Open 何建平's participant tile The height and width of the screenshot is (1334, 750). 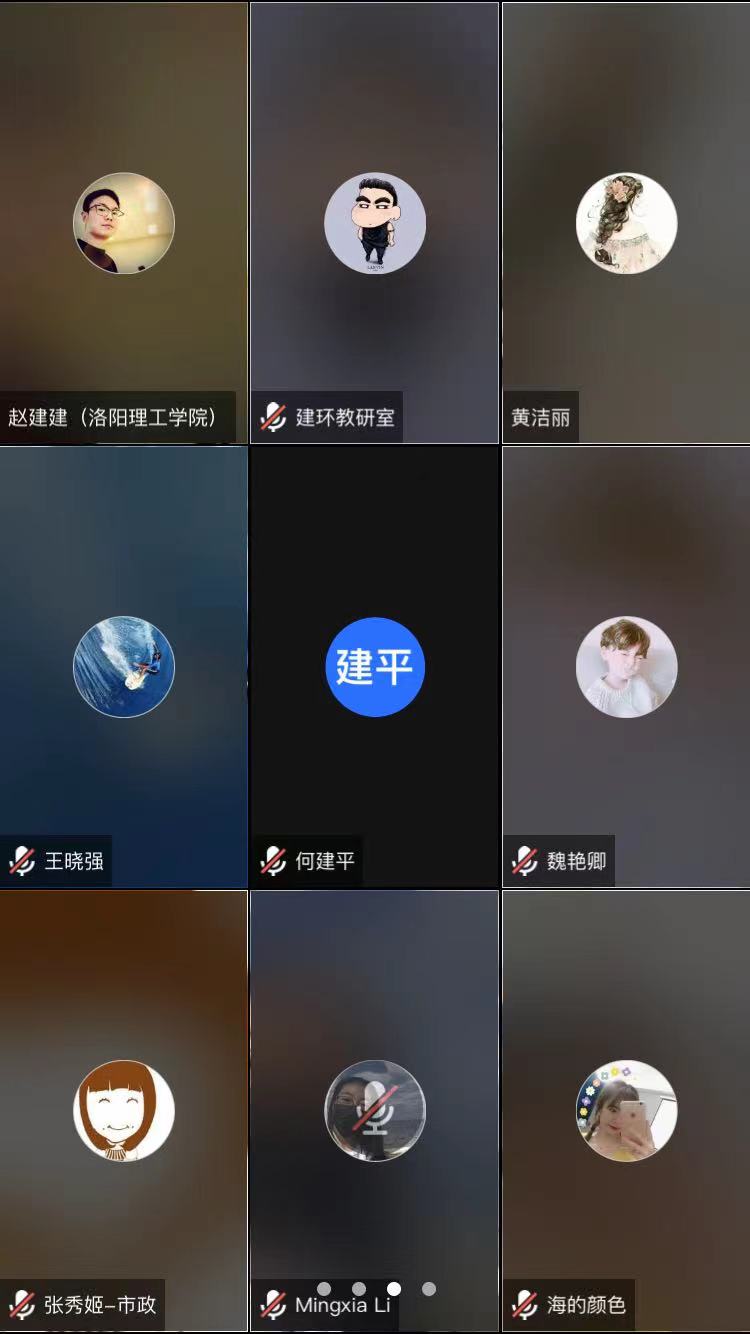[x=375, y=667]
